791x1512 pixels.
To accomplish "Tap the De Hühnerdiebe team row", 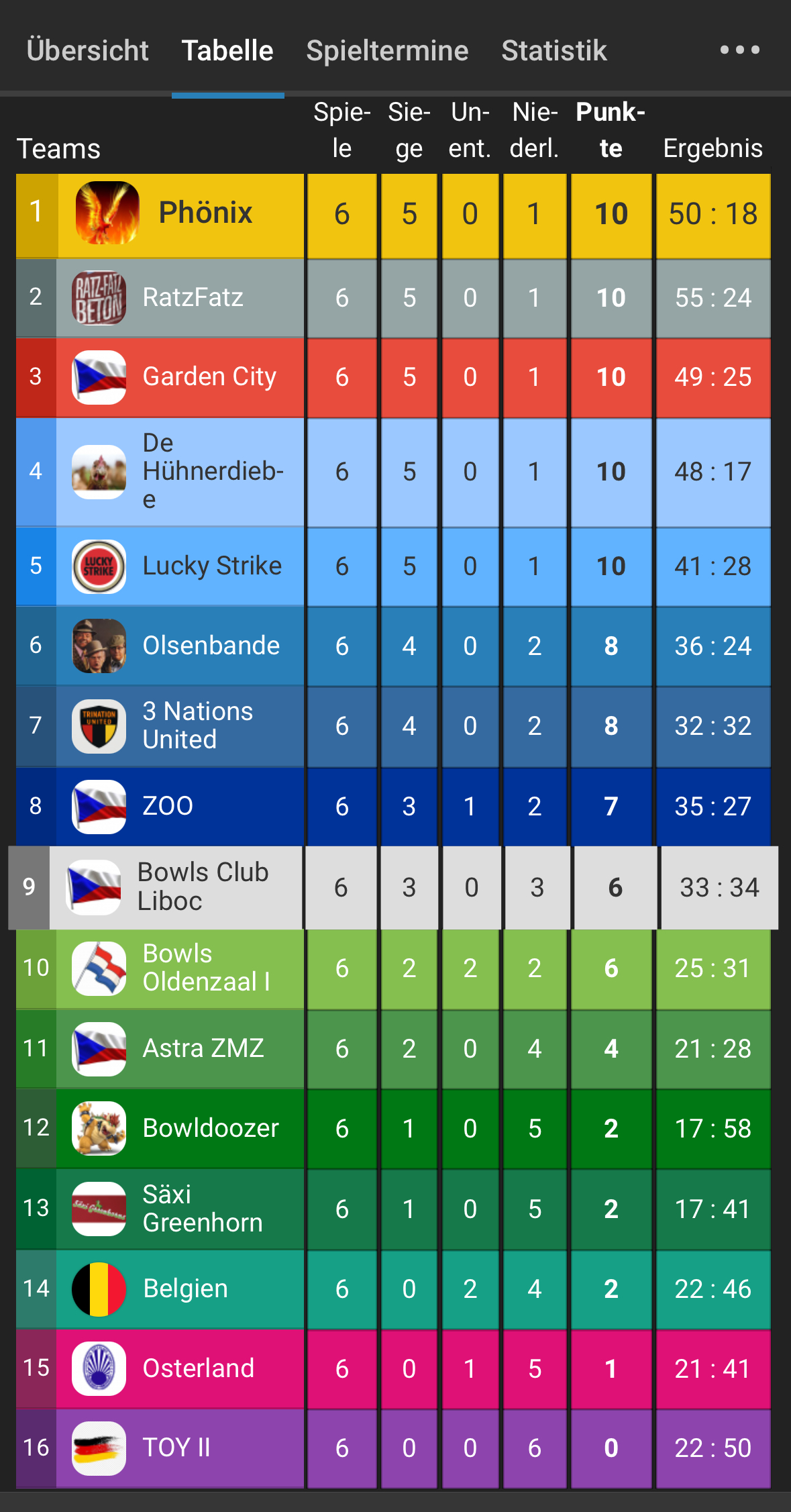I will [x=213, y=471].
